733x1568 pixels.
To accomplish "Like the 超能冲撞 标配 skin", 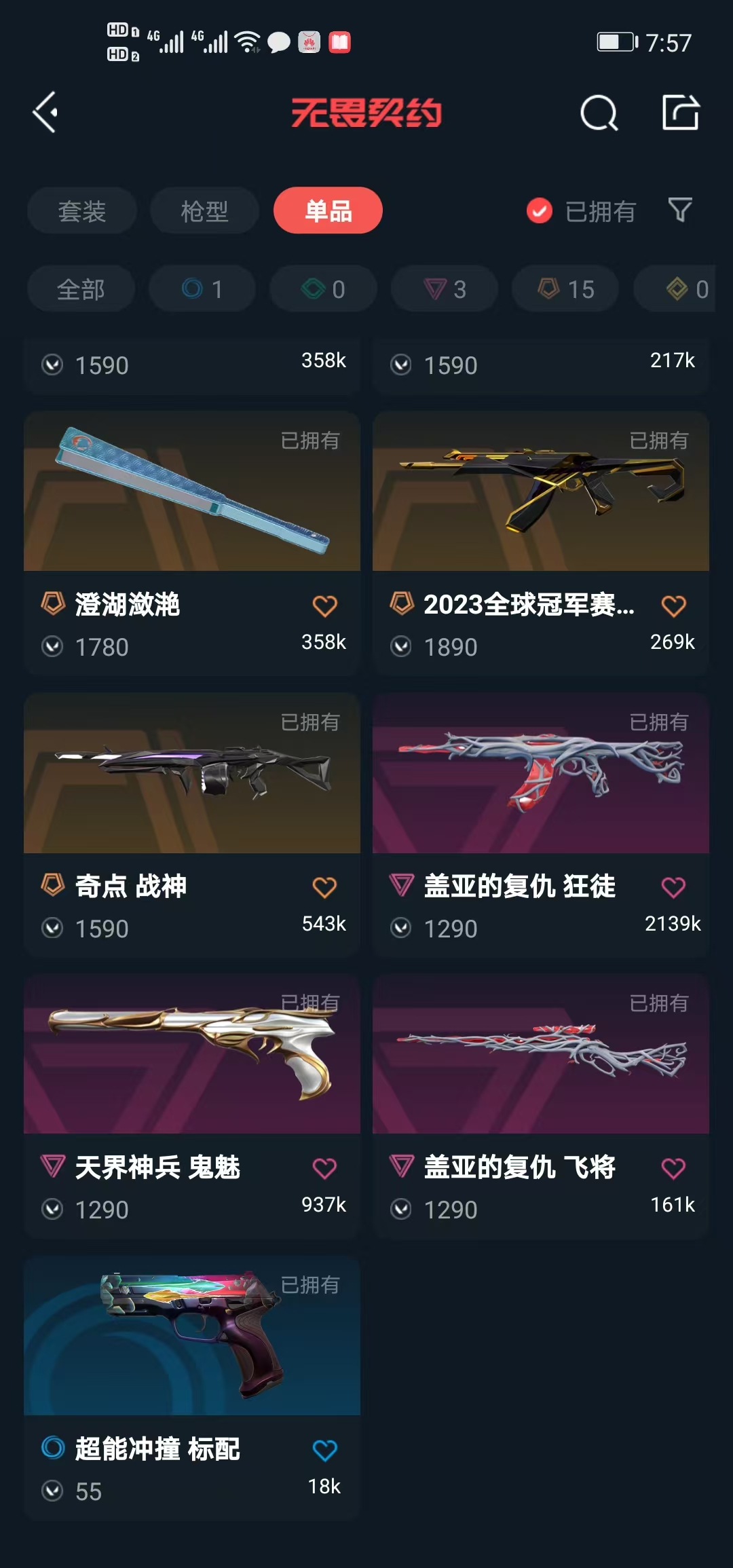I will [324, 1451].
